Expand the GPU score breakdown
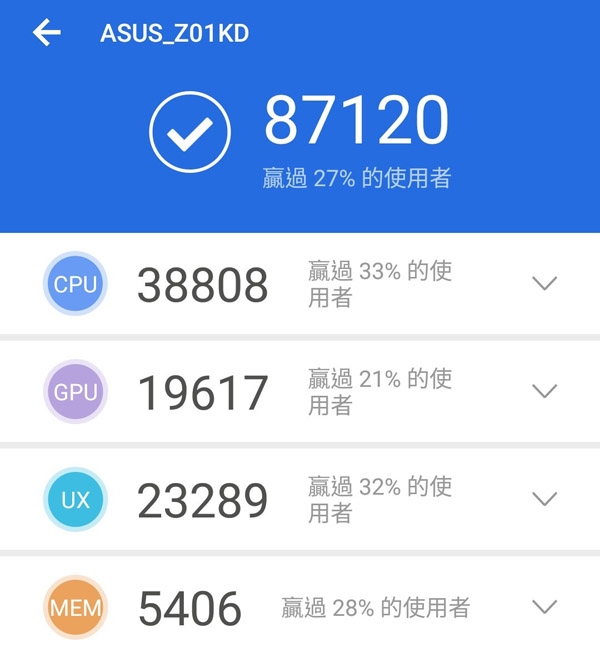This screenshot has height=657, width=600. [544, 391]
